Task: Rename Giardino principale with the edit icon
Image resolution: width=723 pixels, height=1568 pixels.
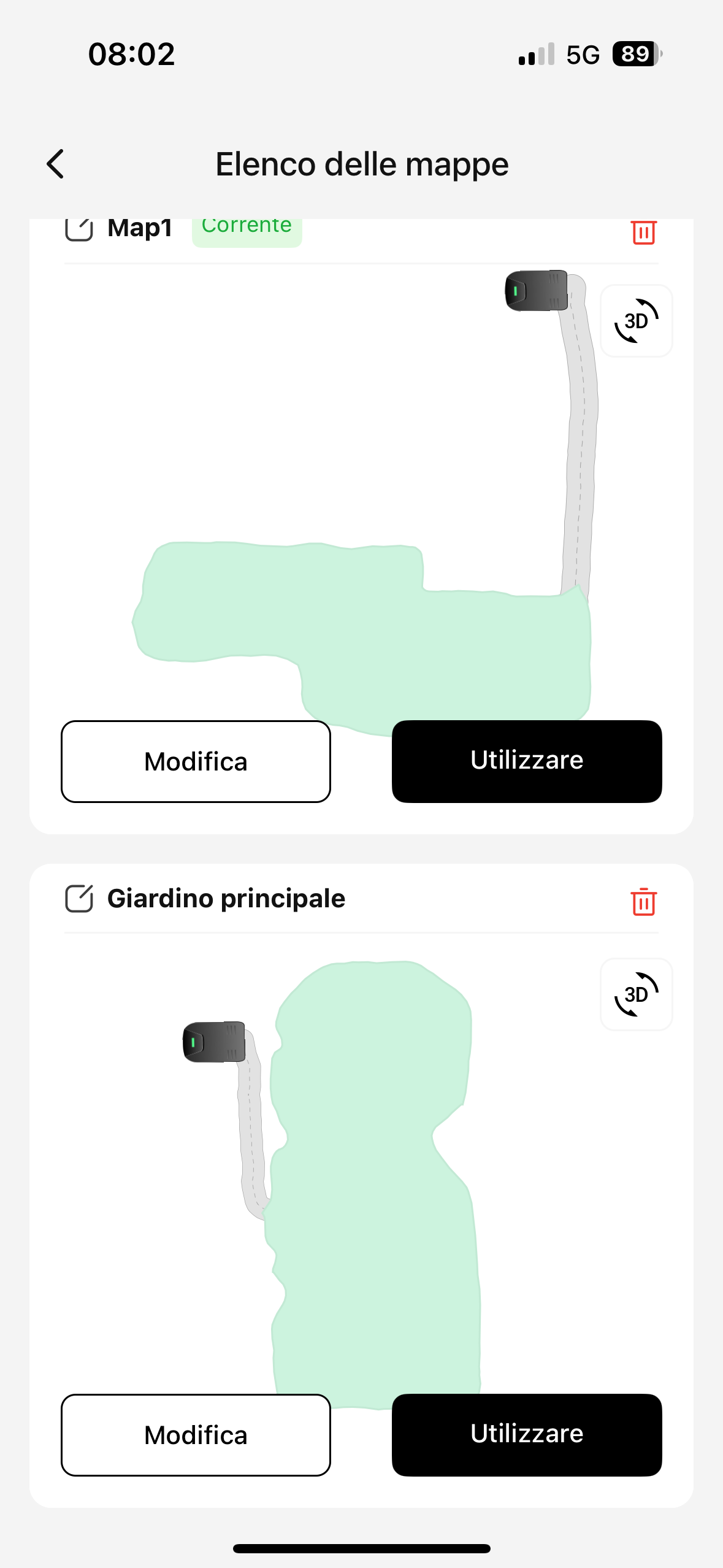Action: 79,899
